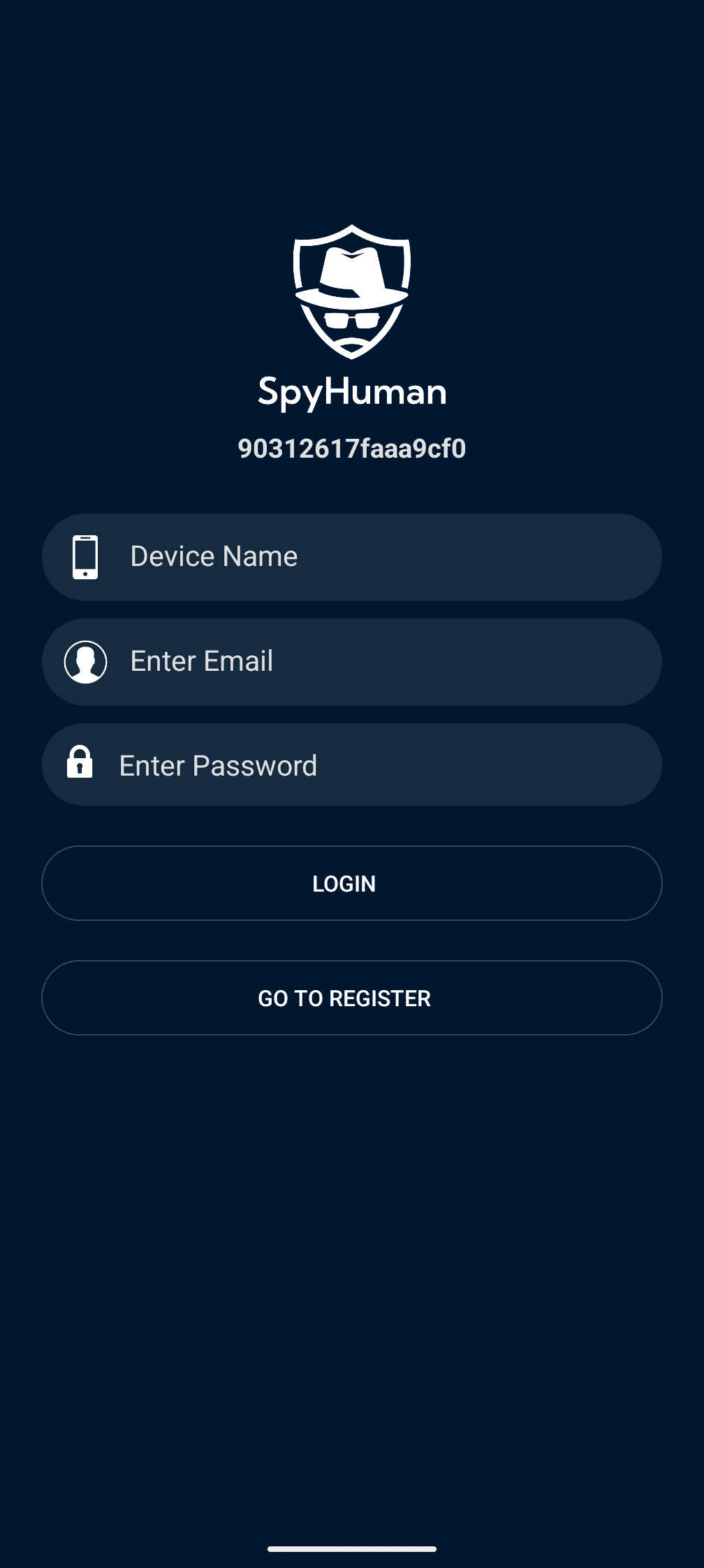Click the sunglasses detail in the logo

pos(352,320)
